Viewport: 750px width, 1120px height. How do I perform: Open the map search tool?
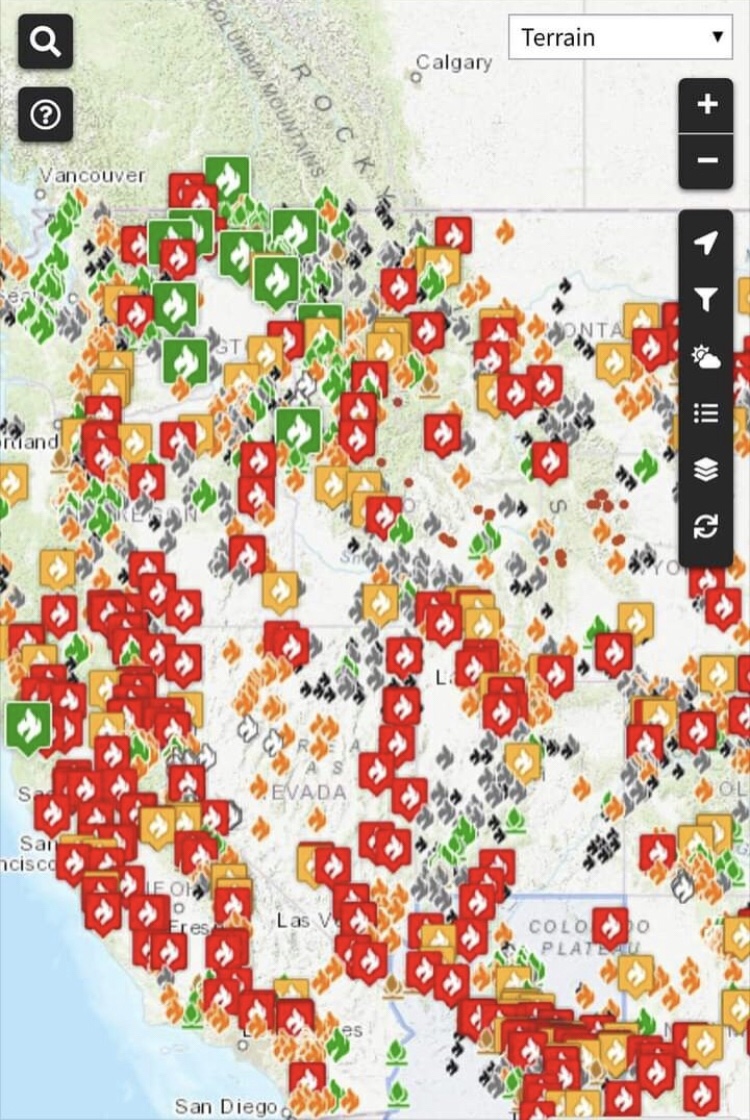coord(45,42)
